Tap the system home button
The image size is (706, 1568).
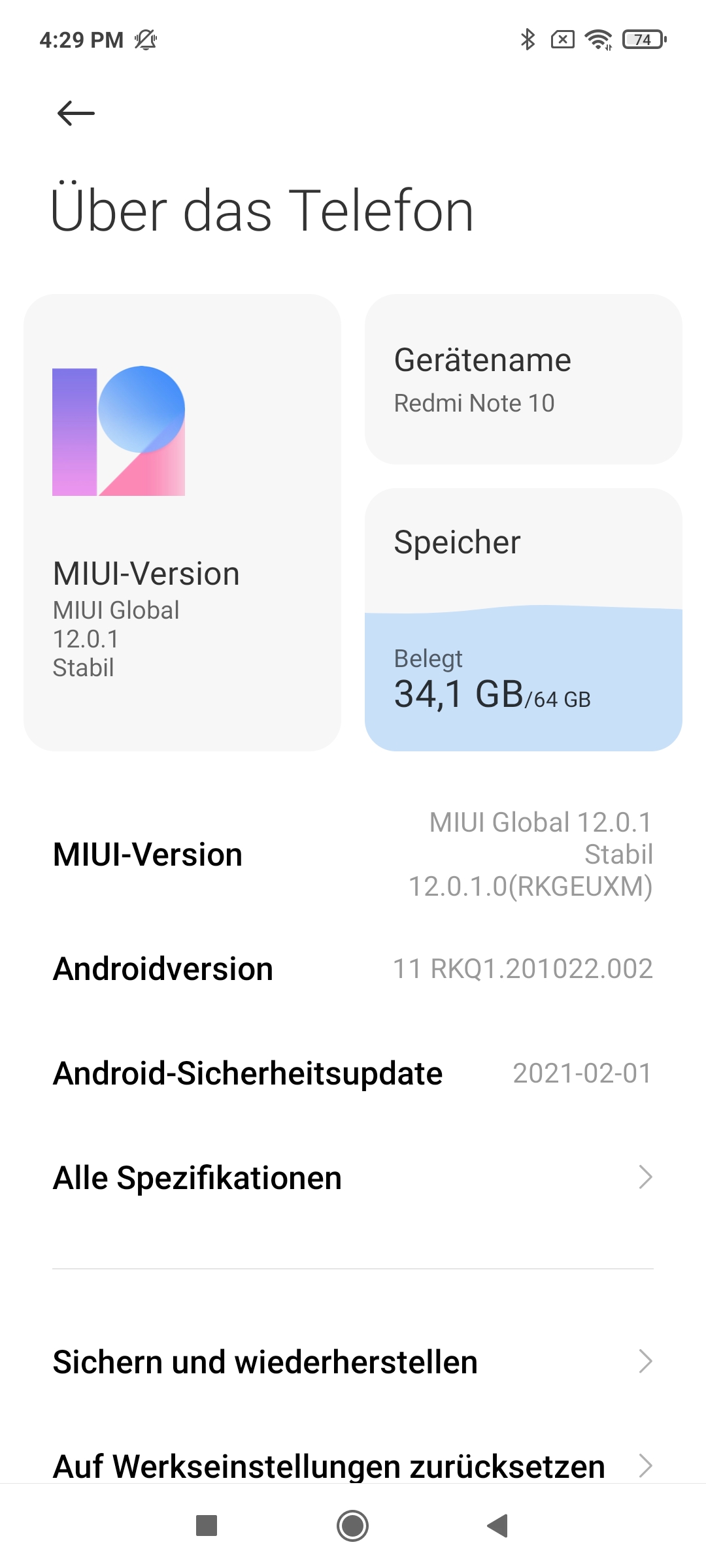[353, 1526]
